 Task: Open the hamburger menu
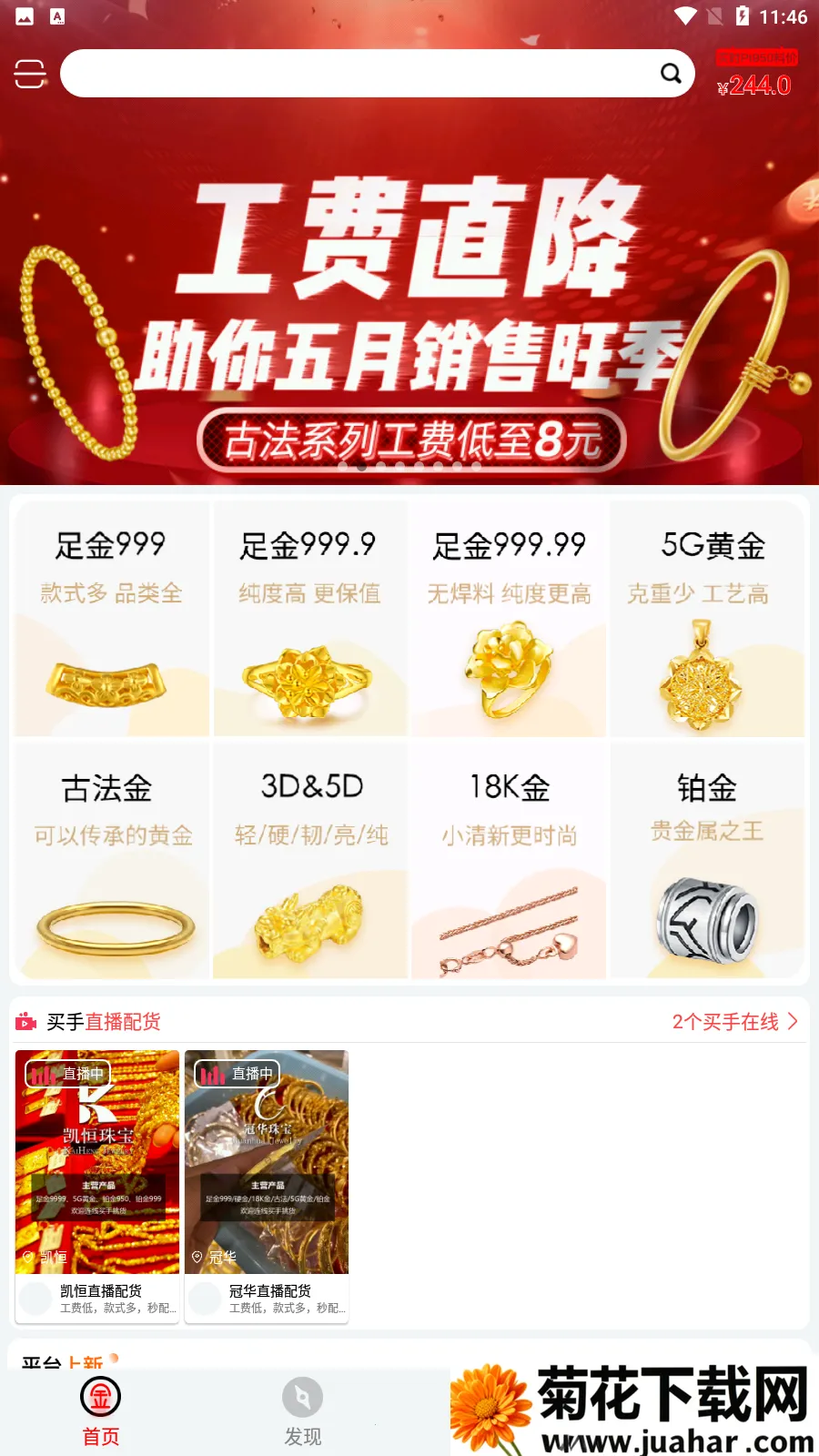[x=28, y=74]
